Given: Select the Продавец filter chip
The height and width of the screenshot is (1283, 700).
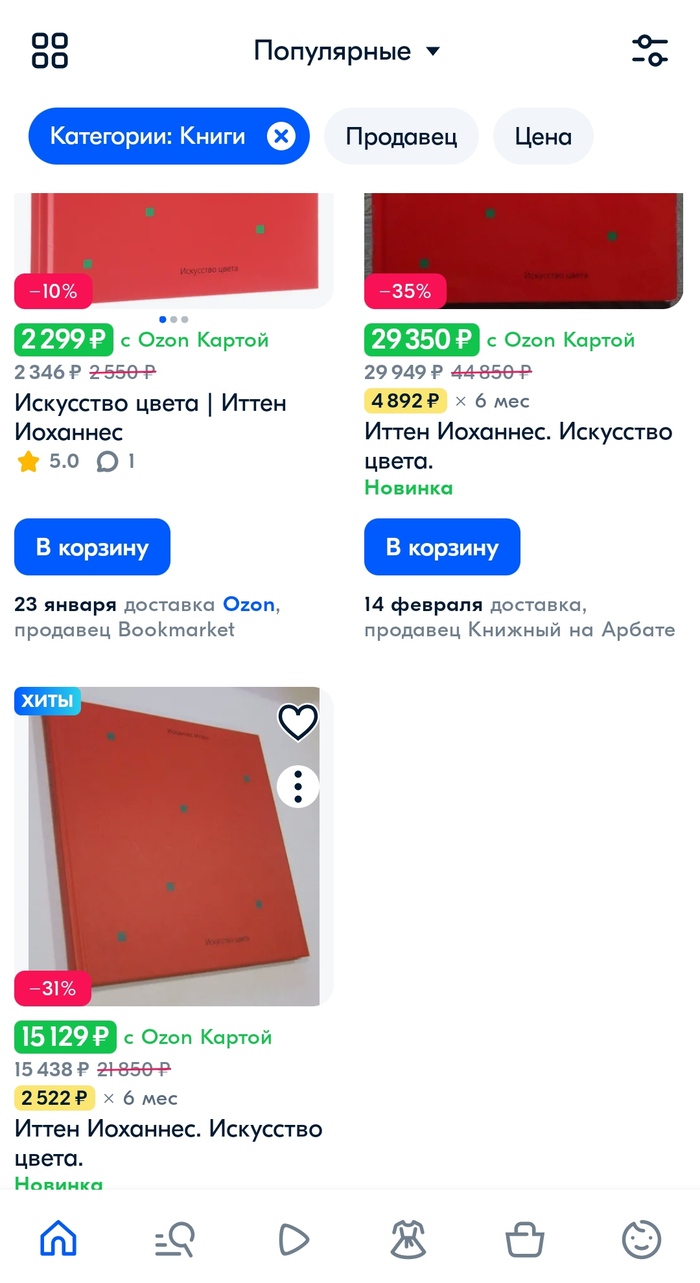Looking at the screenshot, I should tap(401, 136).
